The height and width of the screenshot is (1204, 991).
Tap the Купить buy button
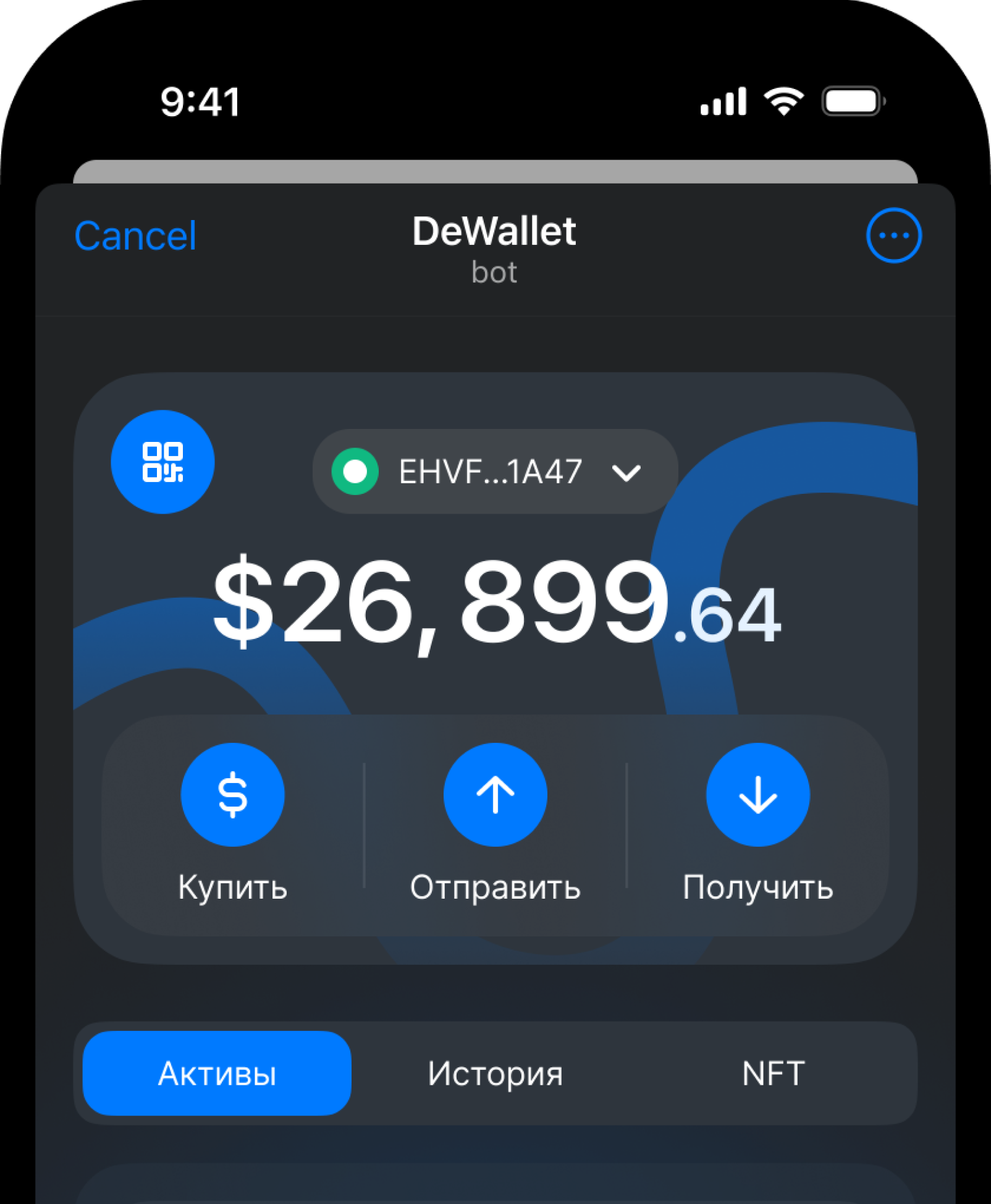[x=232, y=795]
